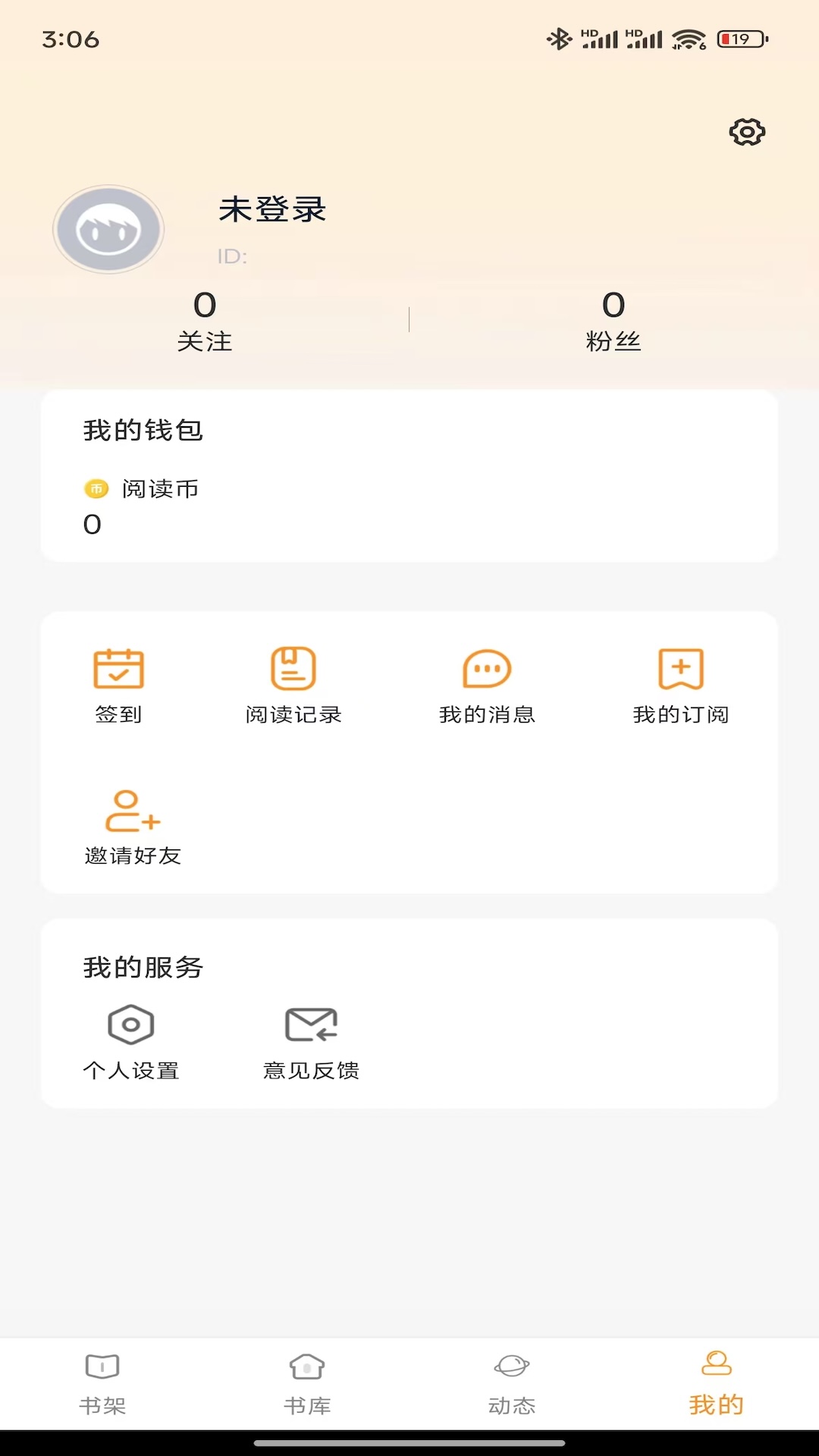Tap the 阅读币 balance showing 0

pos(93,522)
